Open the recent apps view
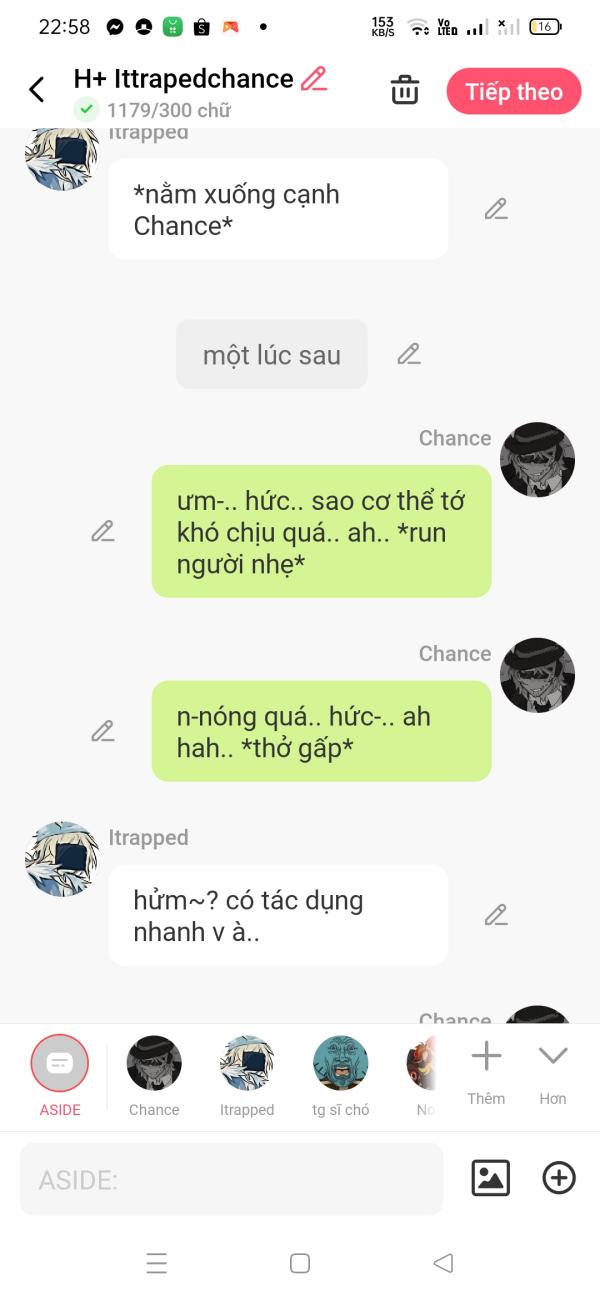600x1300 pixels. tap(156, 1263)
